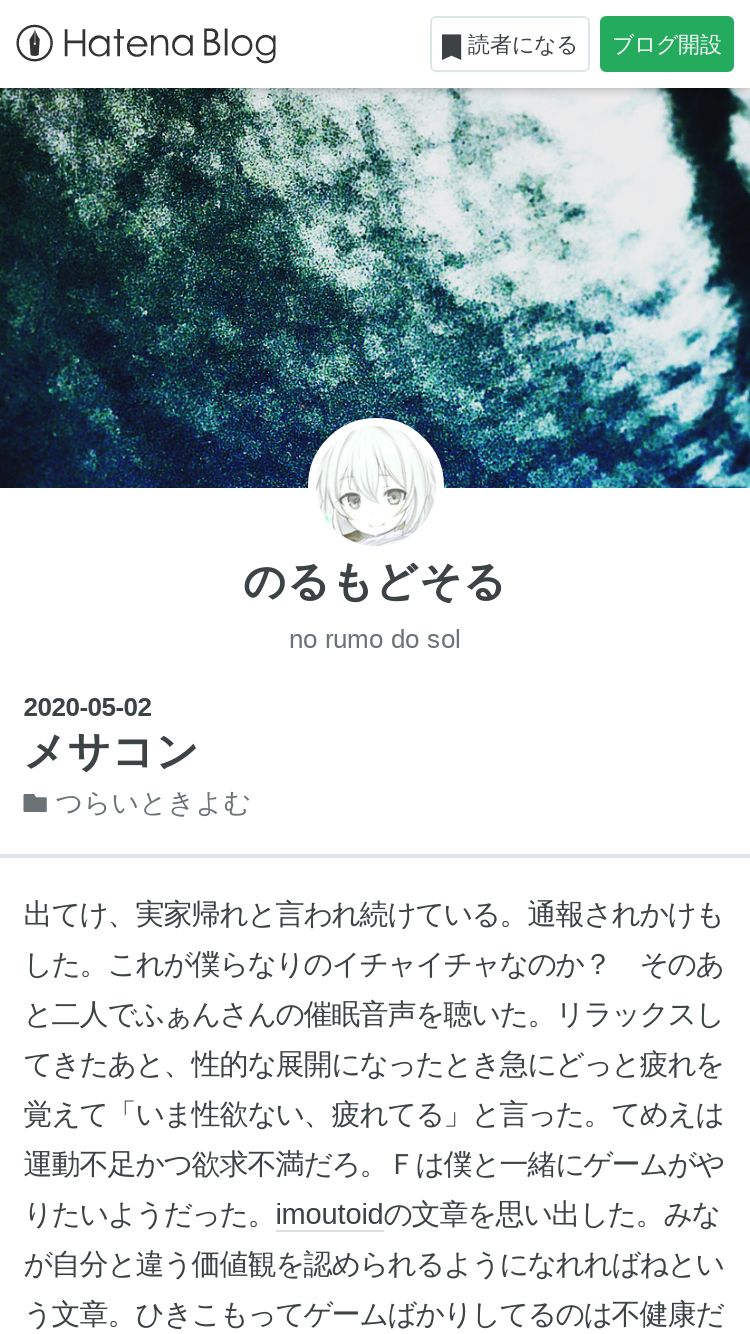Open a blog with ブログ開設 button
Image resolution: width=750 pixels, height=1334 pixels.
pos(666,45)
